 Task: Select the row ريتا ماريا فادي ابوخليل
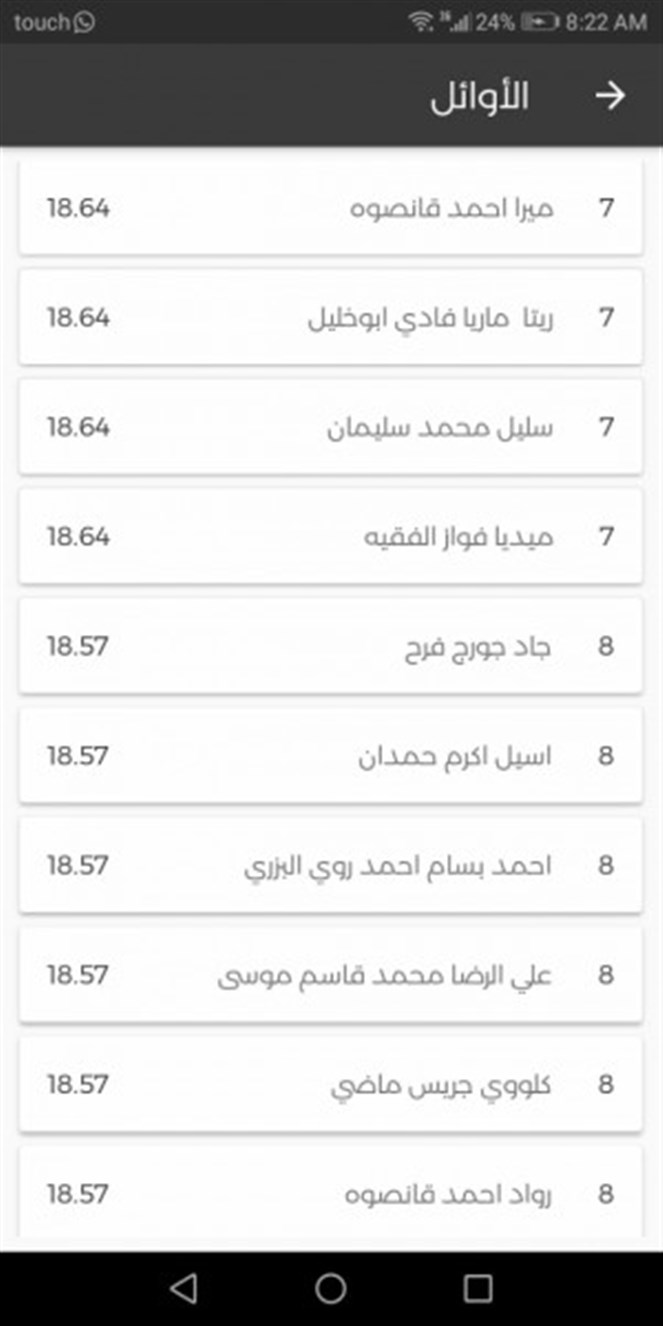331,318
